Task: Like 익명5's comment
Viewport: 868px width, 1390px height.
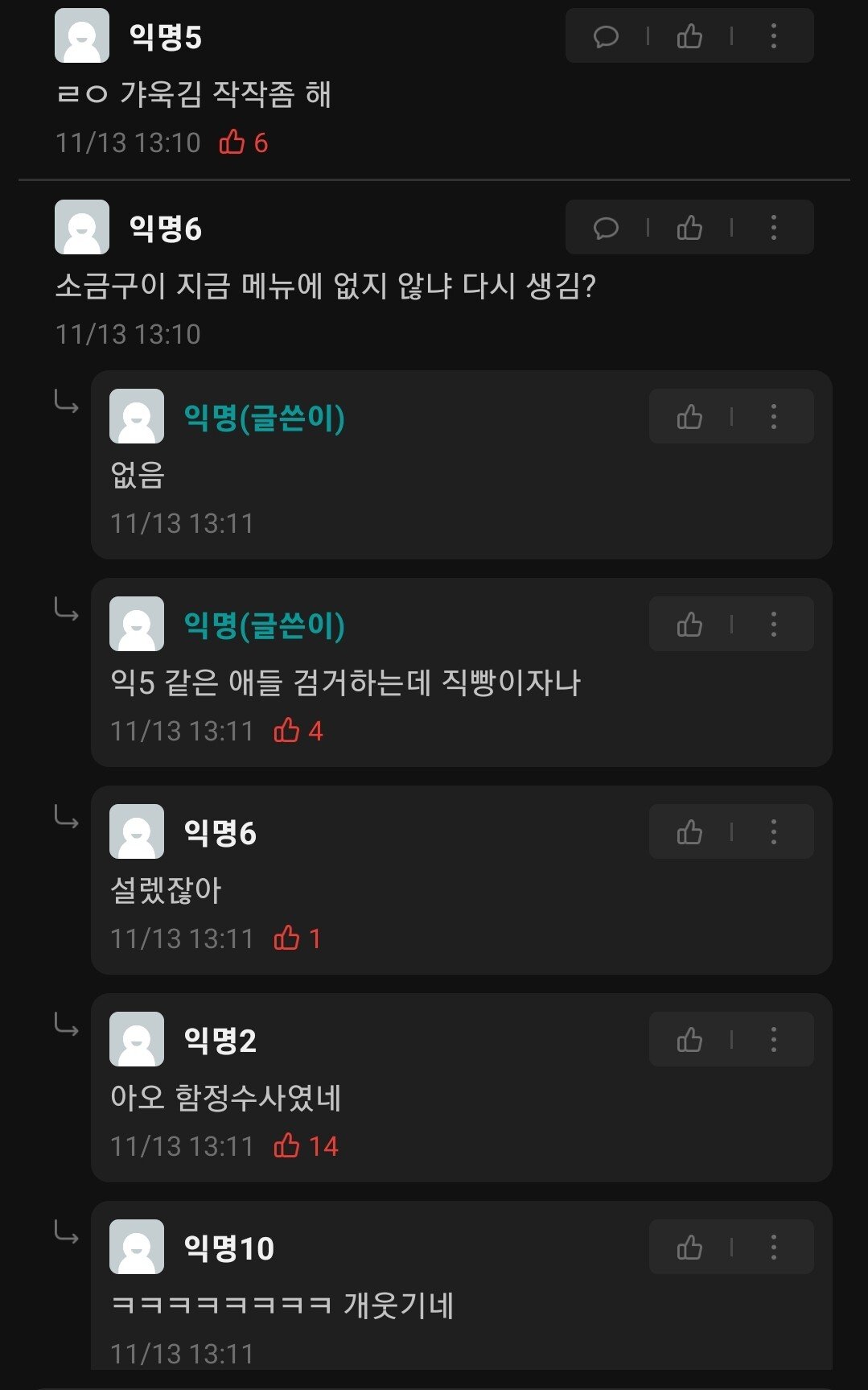Action: (x=689, y=36)
